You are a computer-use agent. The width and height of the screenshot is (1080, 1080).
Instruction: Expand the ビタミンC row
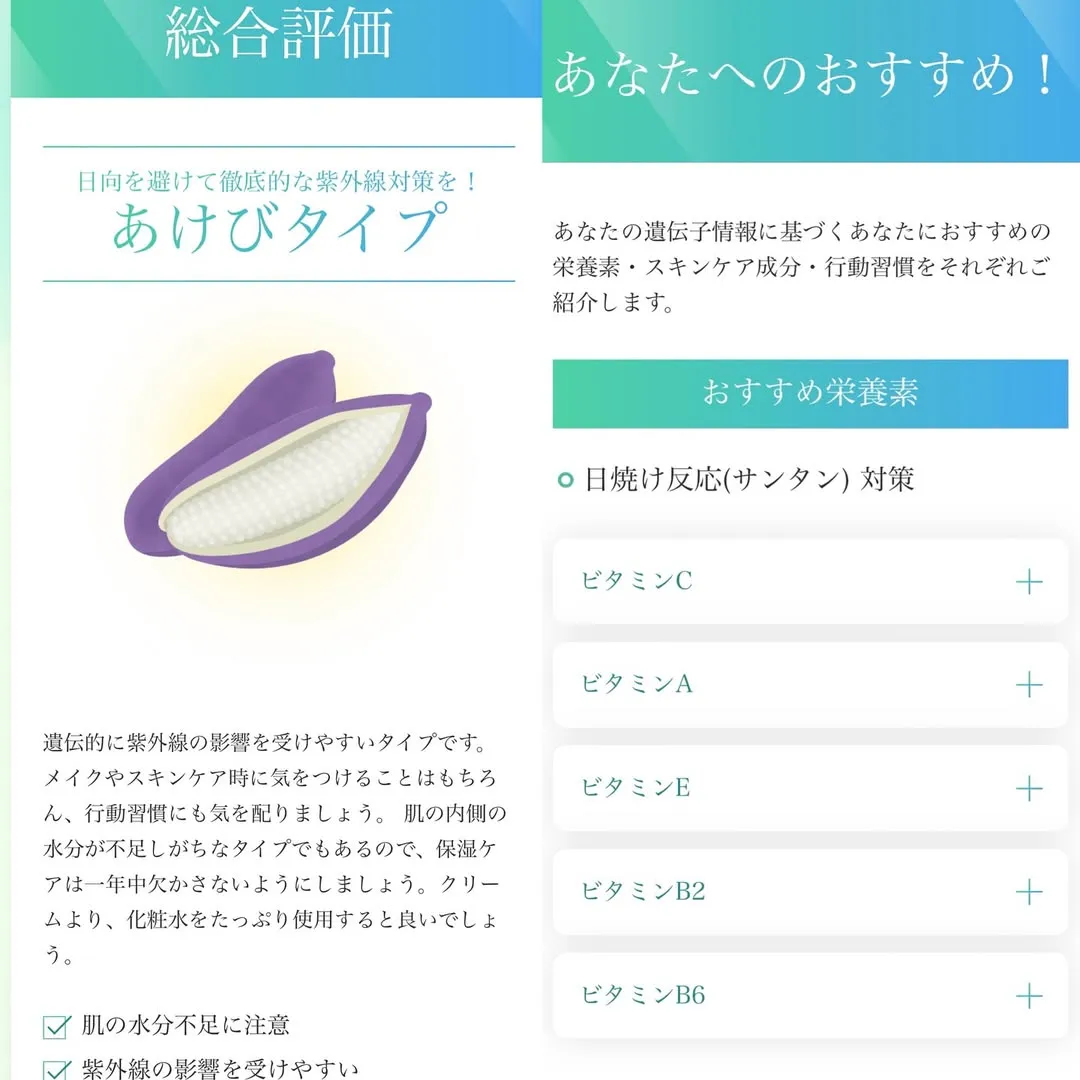click(810, 581)
